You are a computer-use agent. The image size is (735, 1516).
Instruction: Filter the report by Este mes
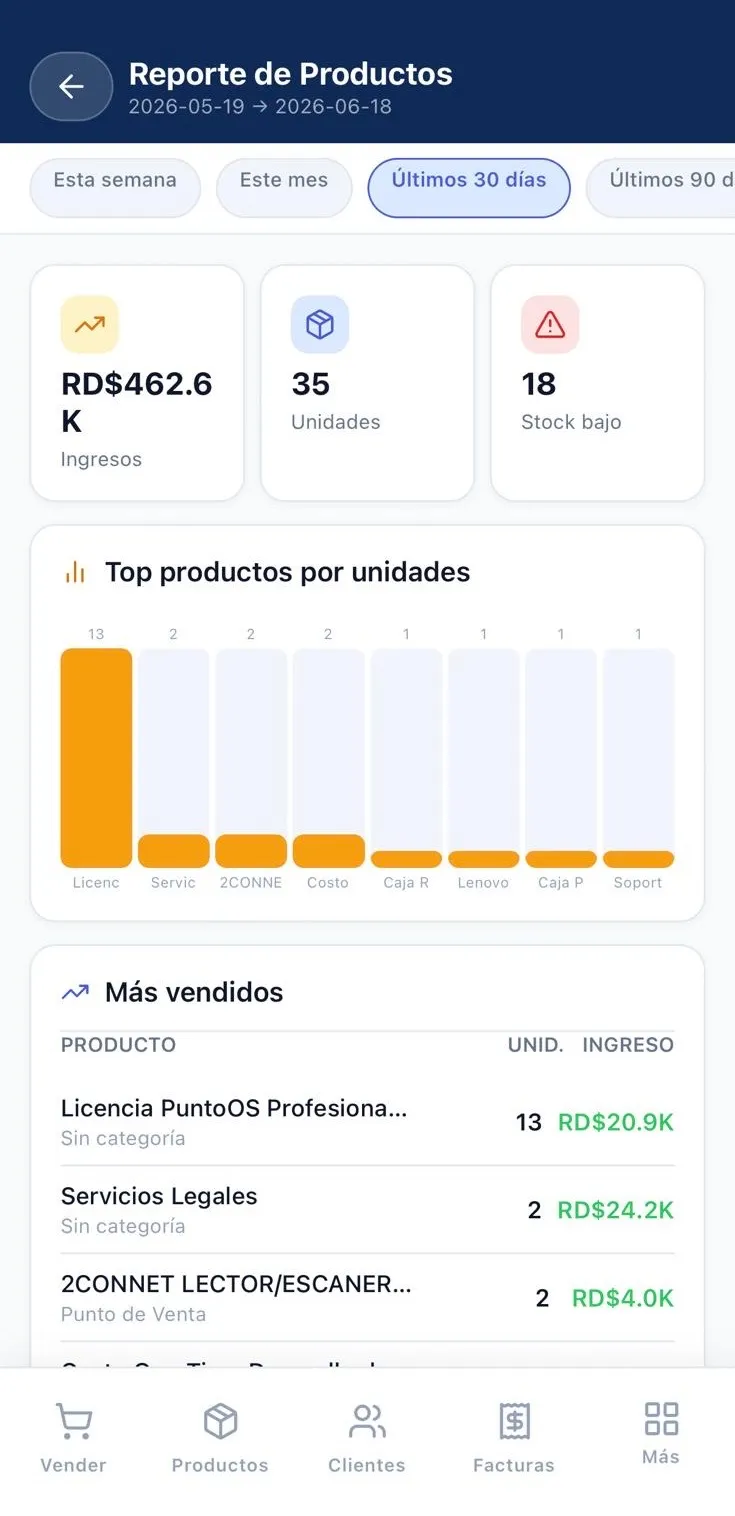(284, 187)
